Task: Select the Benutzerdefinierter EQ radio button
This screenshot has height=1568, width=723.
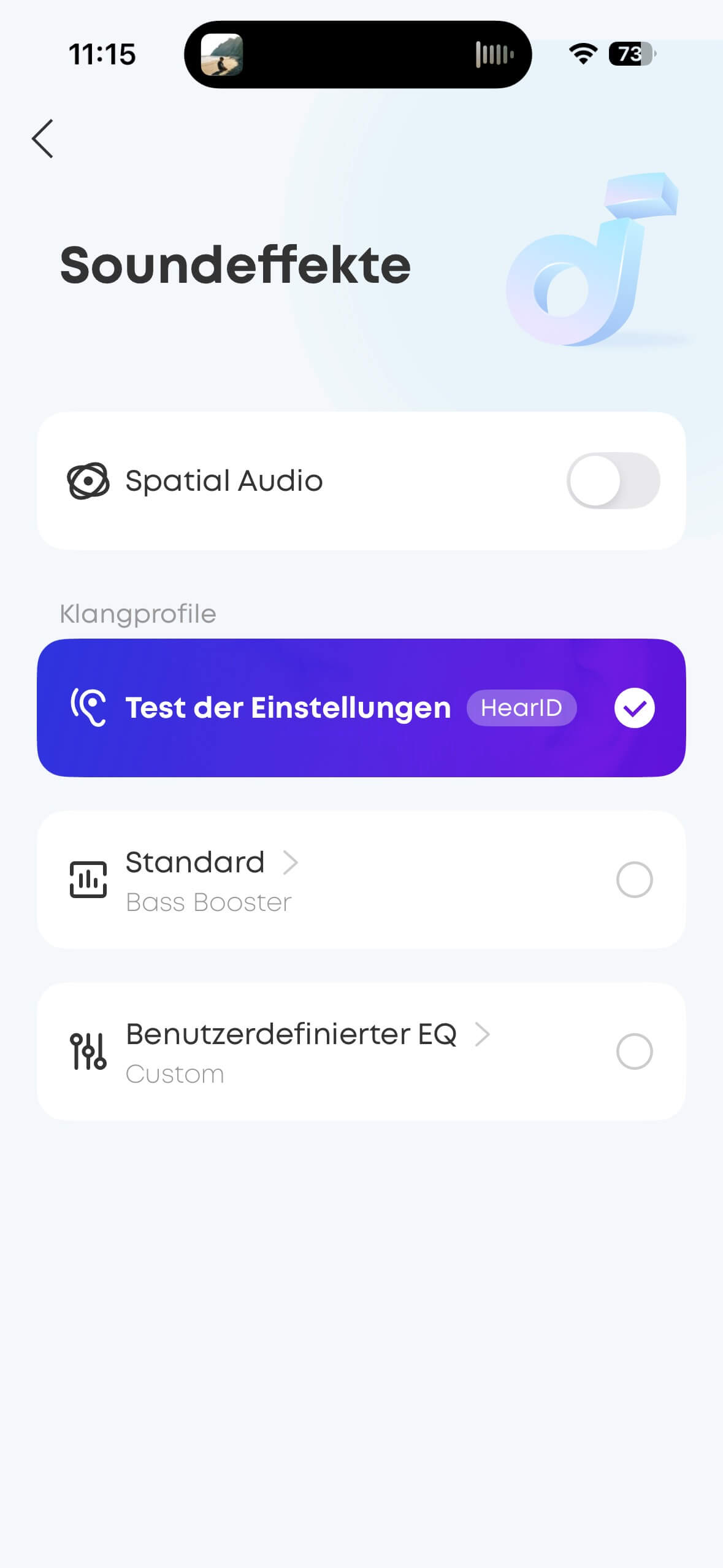Action: tap(634, 1051)
